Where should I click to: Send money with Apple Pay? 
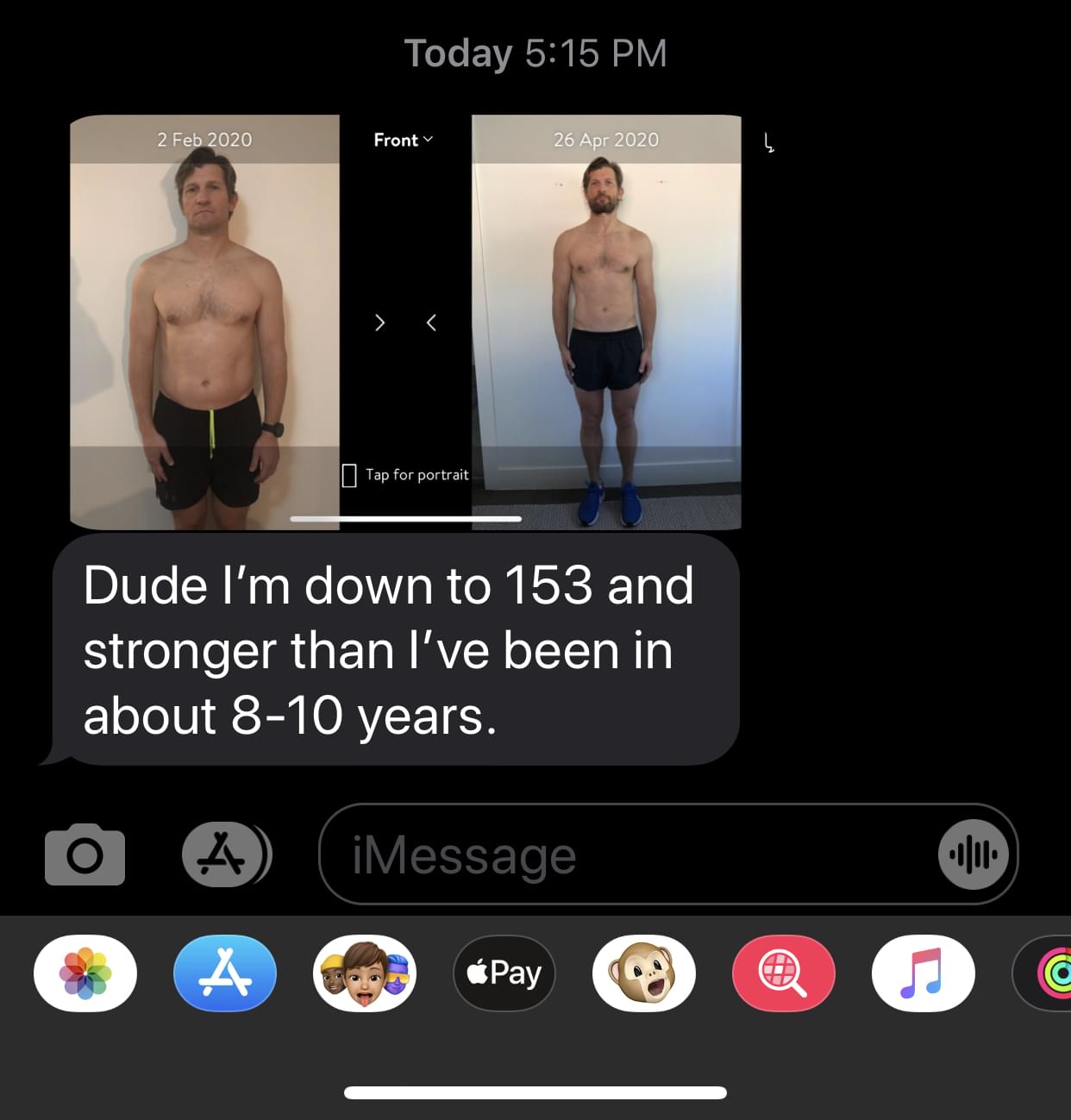click(504, 973)
